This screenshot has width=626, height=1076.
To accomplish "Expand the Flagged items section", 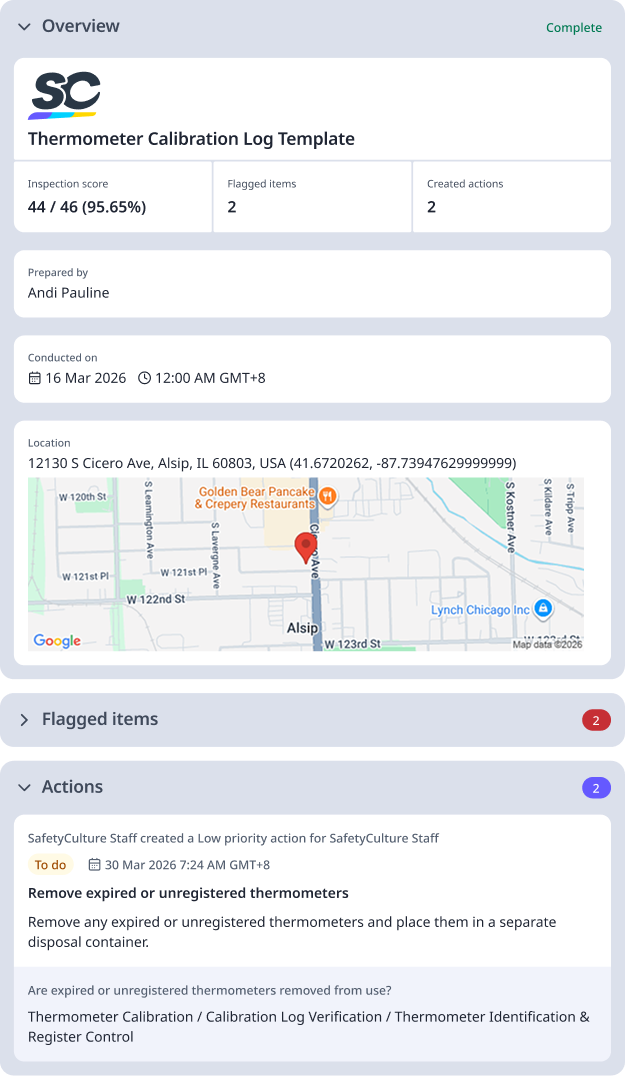I will pos(25,720).
